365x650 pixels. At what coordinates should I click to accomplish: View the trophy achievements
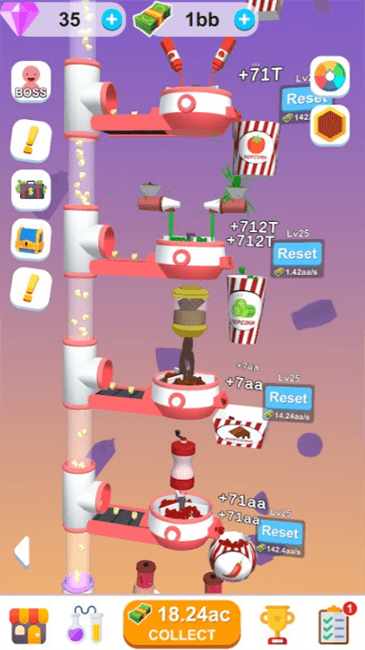pyautogui.click(x=277, y=624)
